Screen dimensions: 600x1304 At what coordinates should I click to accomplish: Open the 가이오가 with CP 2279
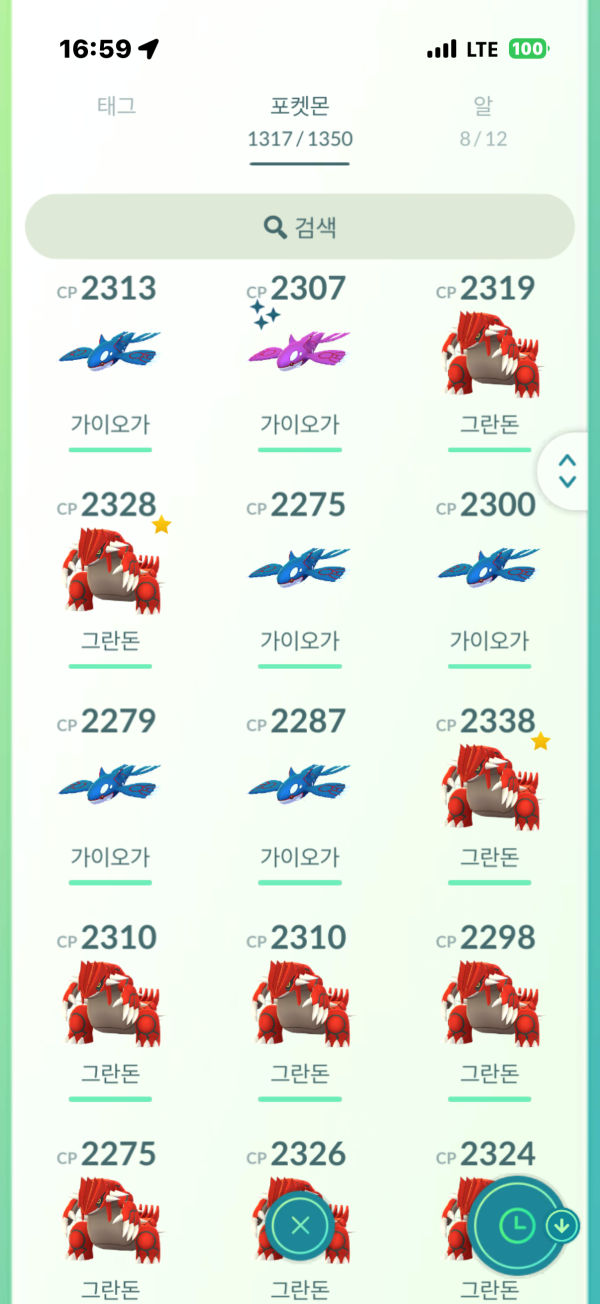point(110,787)
